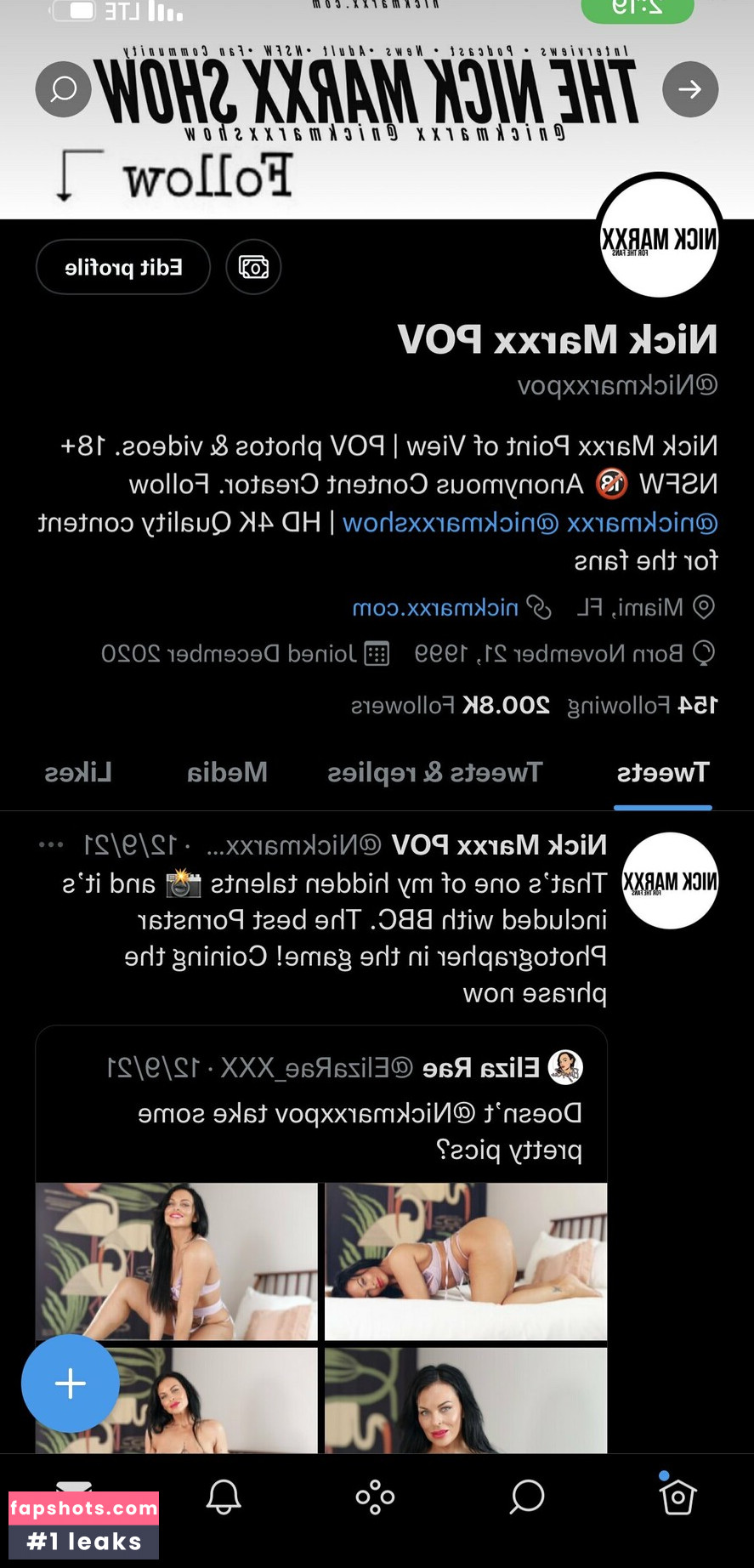Screen dimensions: 754x1568
Task: Tap the Edit profile button
Action: tap(123, 267)
